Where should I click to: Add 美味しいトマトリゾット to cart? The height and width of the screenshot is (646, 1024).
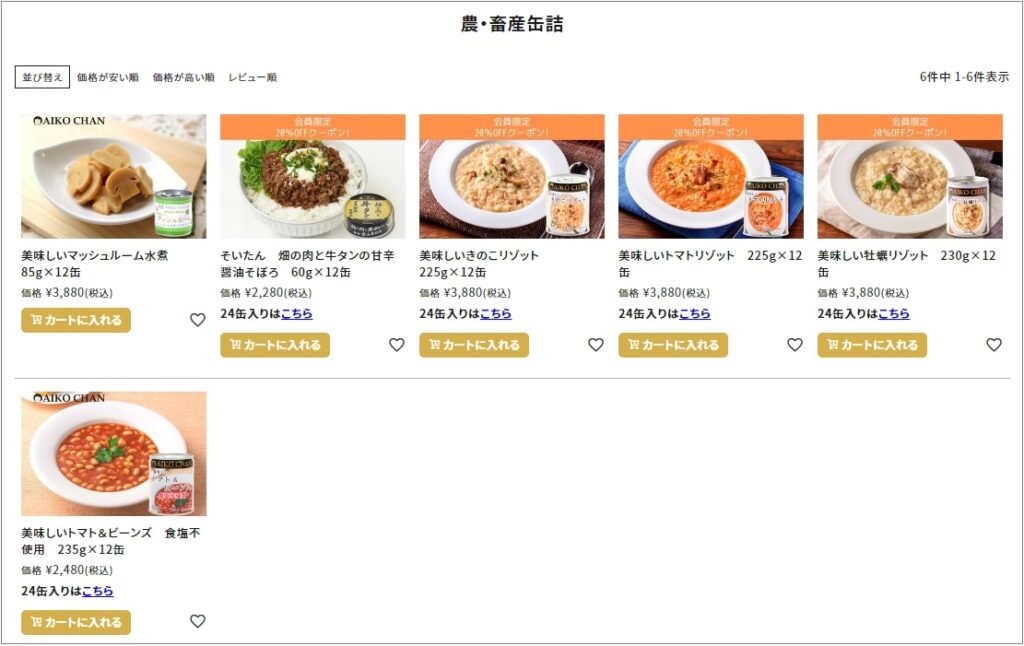673,345
